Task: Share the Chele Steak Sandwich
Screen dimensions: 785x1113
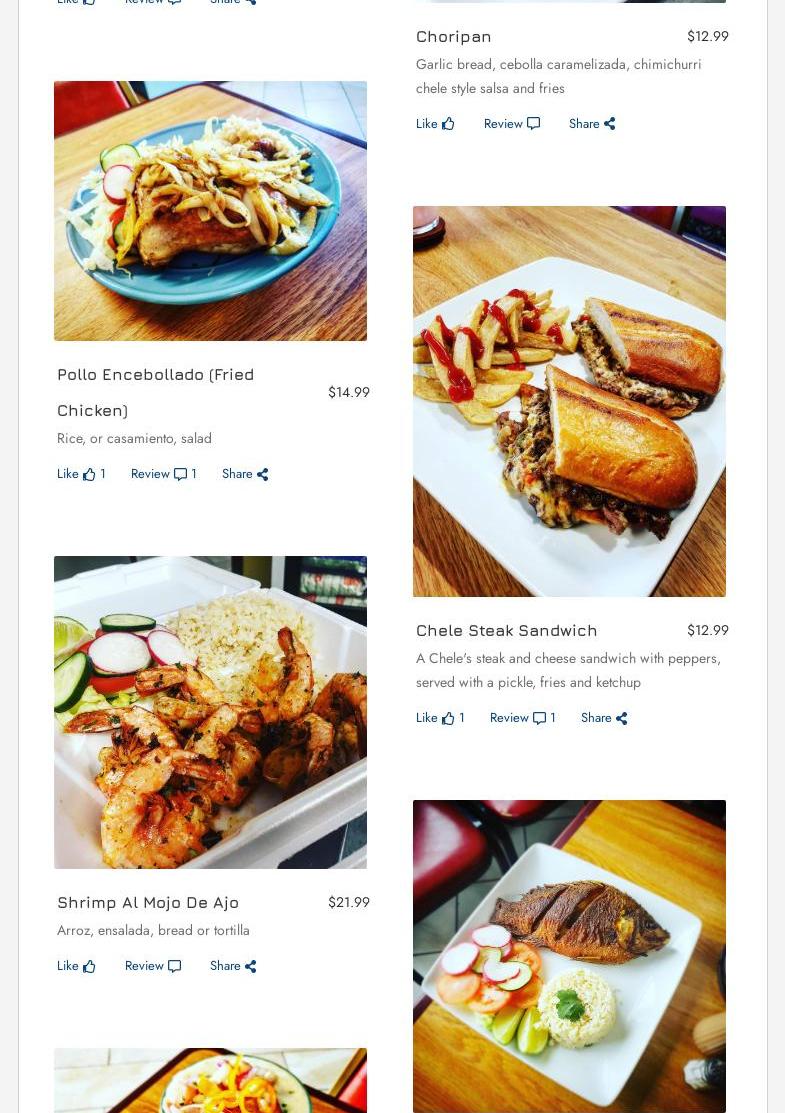Action: point(604,718)
